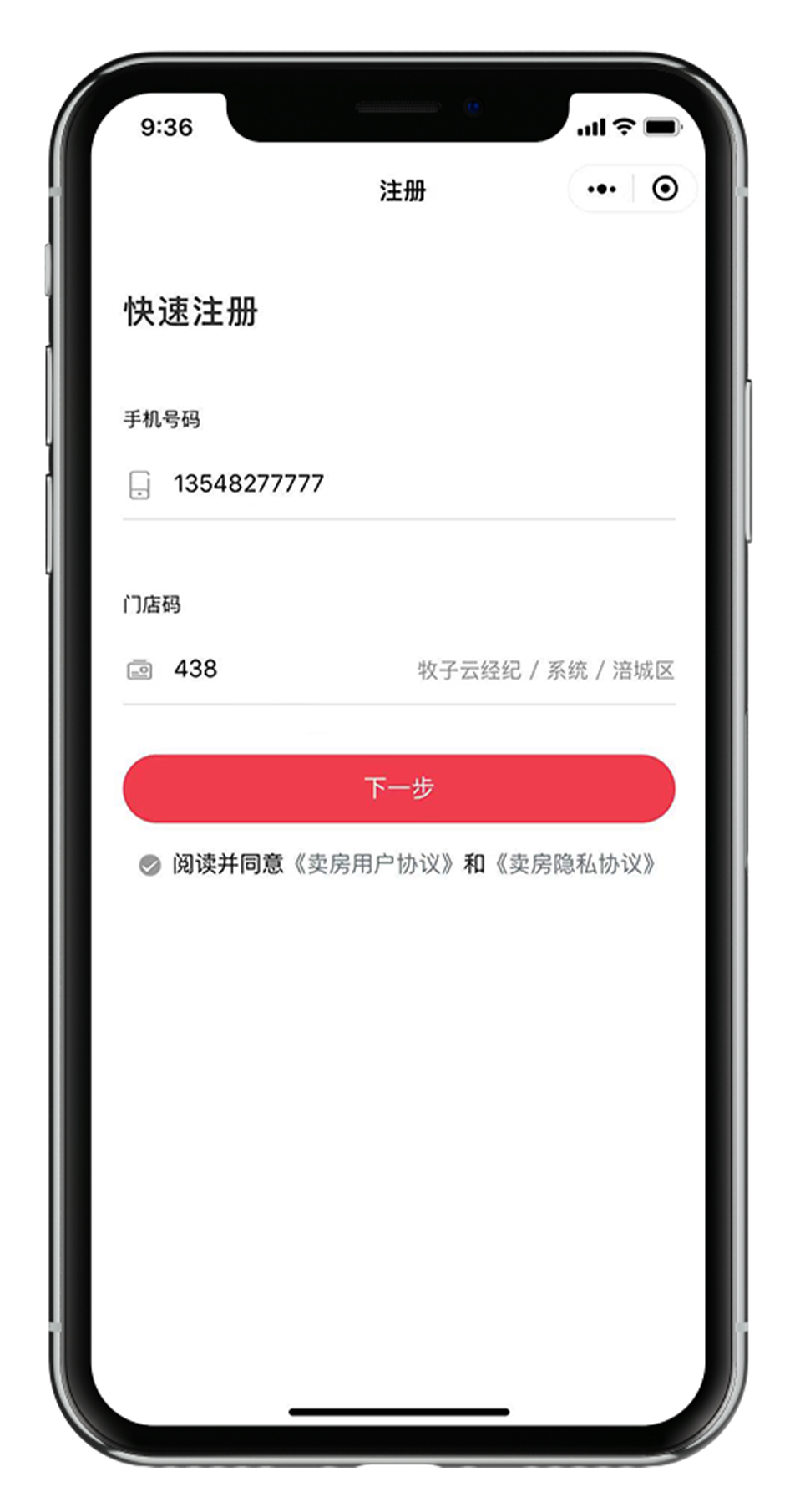Open the mini program more-options menu
Viewport: 800px width, 1512px height.
point(601,190)
